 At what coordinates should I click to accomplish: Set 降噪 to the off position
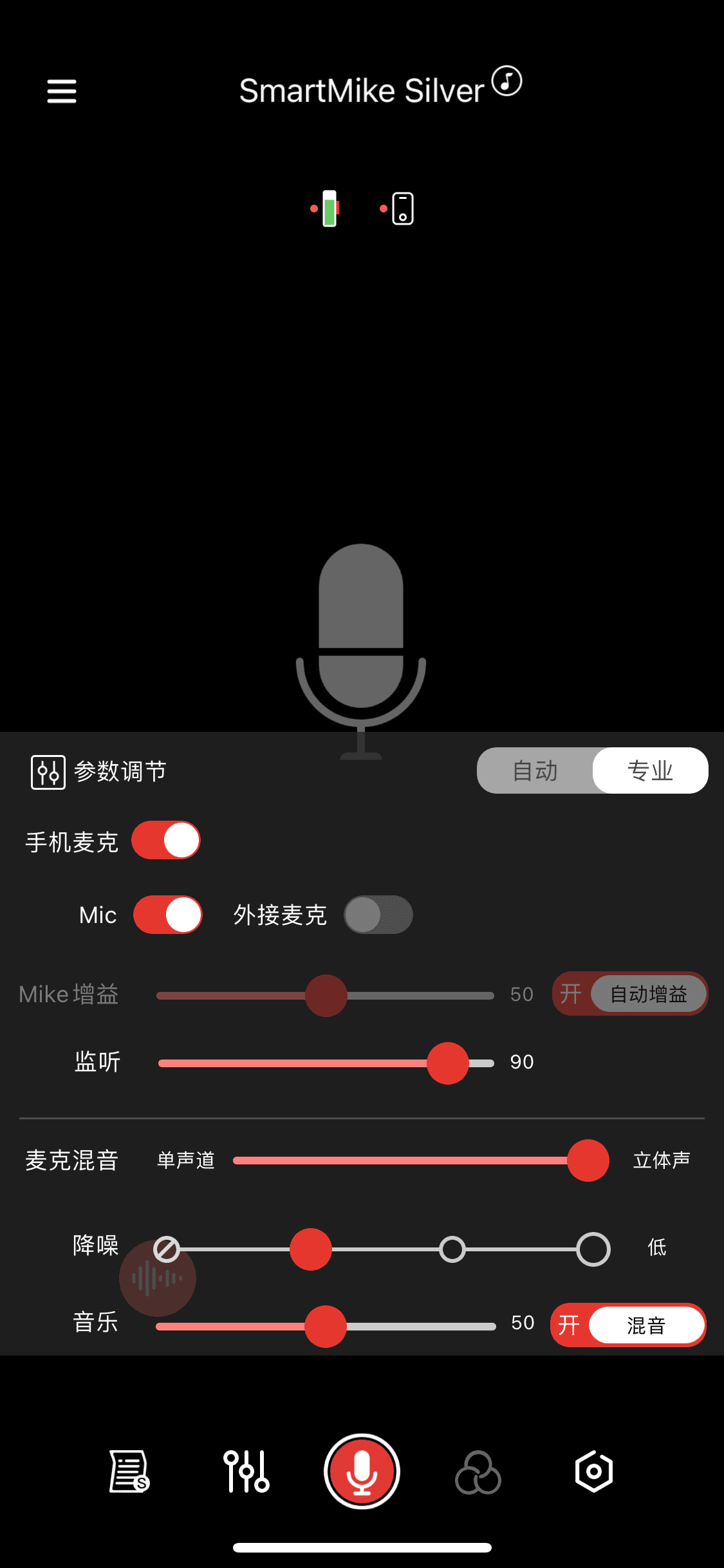pyautogui.click(x=167, y=1249)
